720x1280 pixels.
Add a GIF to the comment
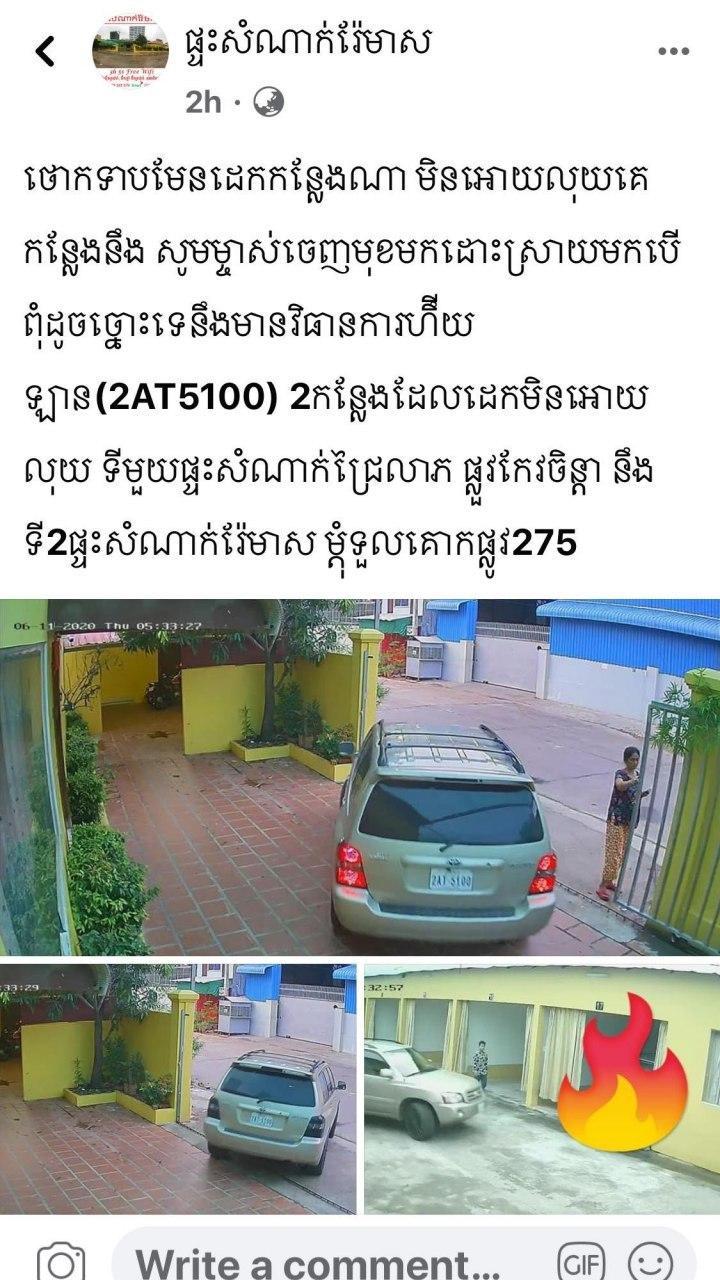click(x=581, y=1260)
